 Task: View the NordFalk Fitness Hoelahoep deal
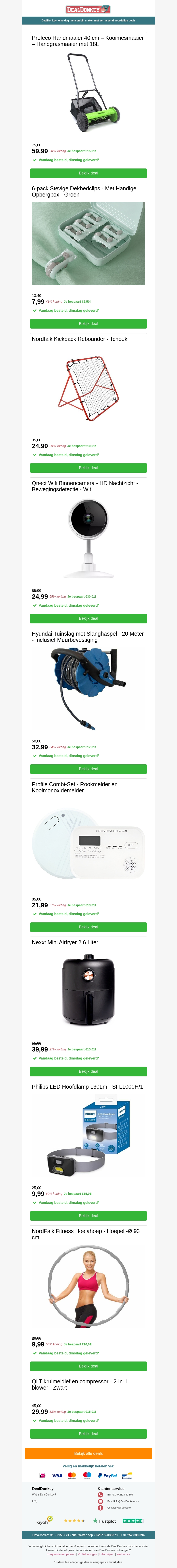point(88,1366)
